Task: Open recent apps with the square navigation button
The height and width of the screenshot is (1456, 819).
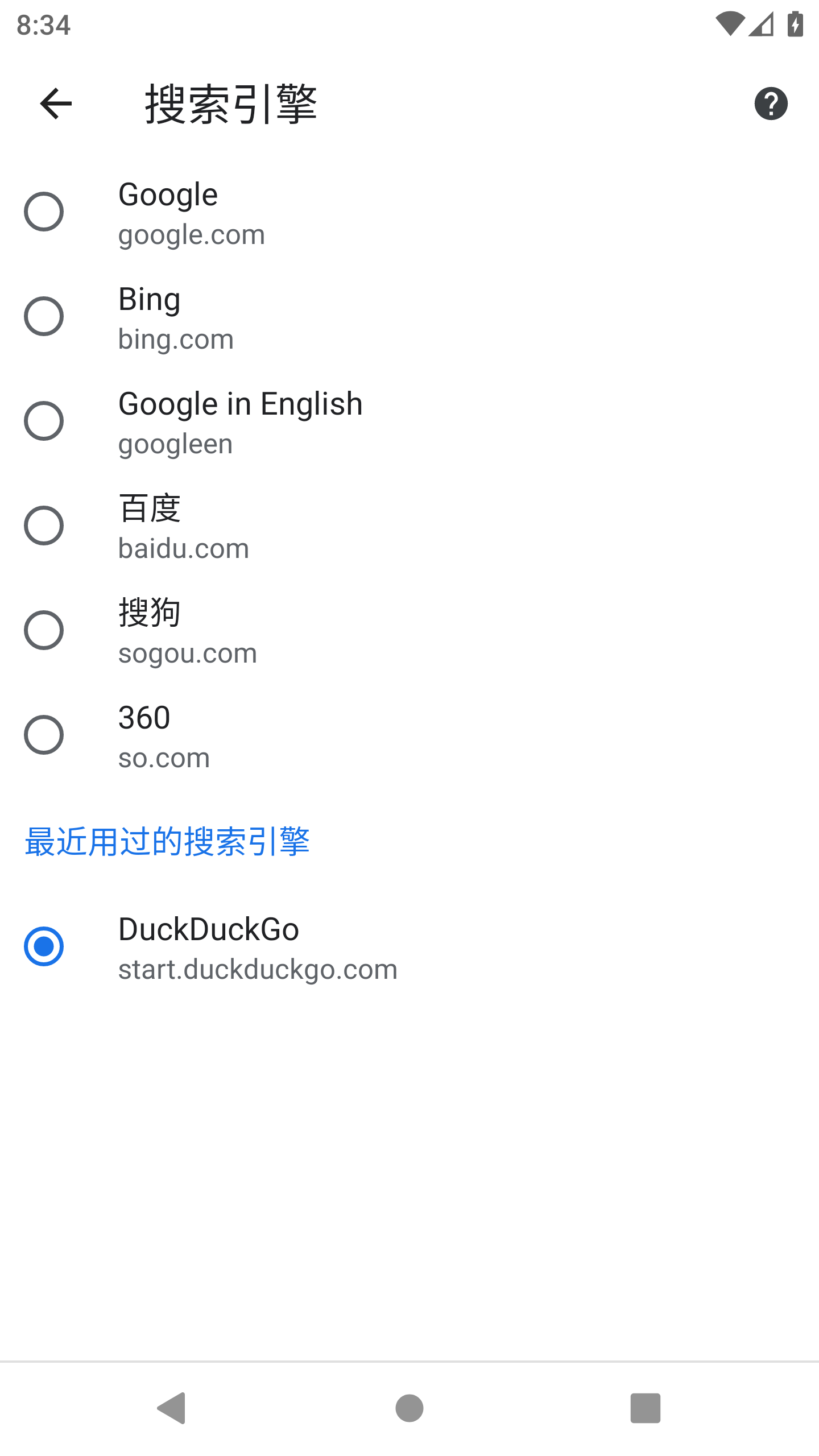Action: coord(647,1409)
